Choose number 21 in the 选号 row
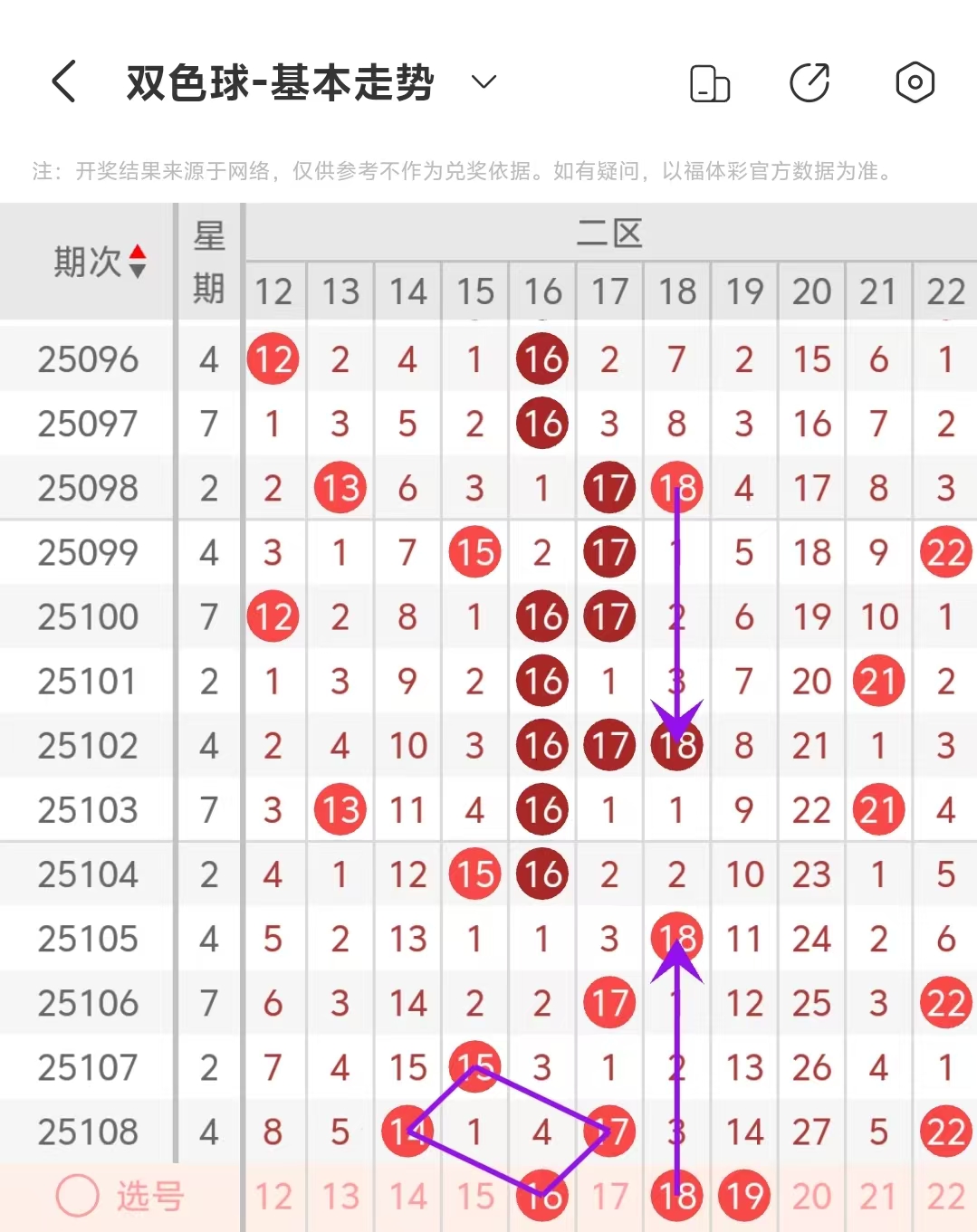The height and width of the screenshot is (1232, 977). coord(878,1197)
